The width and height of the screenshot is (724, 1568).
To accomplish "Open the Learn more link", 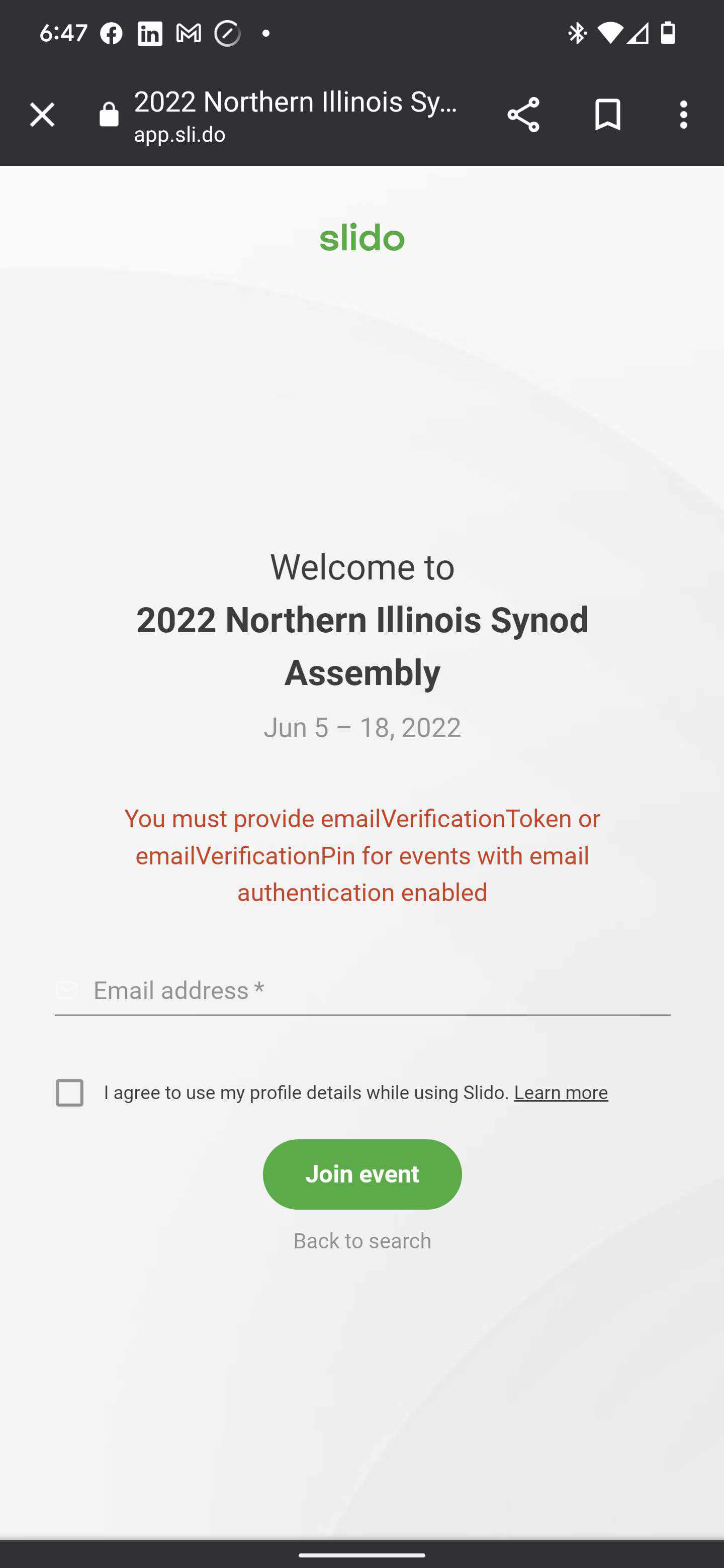I will click(x=560, y=1093).
